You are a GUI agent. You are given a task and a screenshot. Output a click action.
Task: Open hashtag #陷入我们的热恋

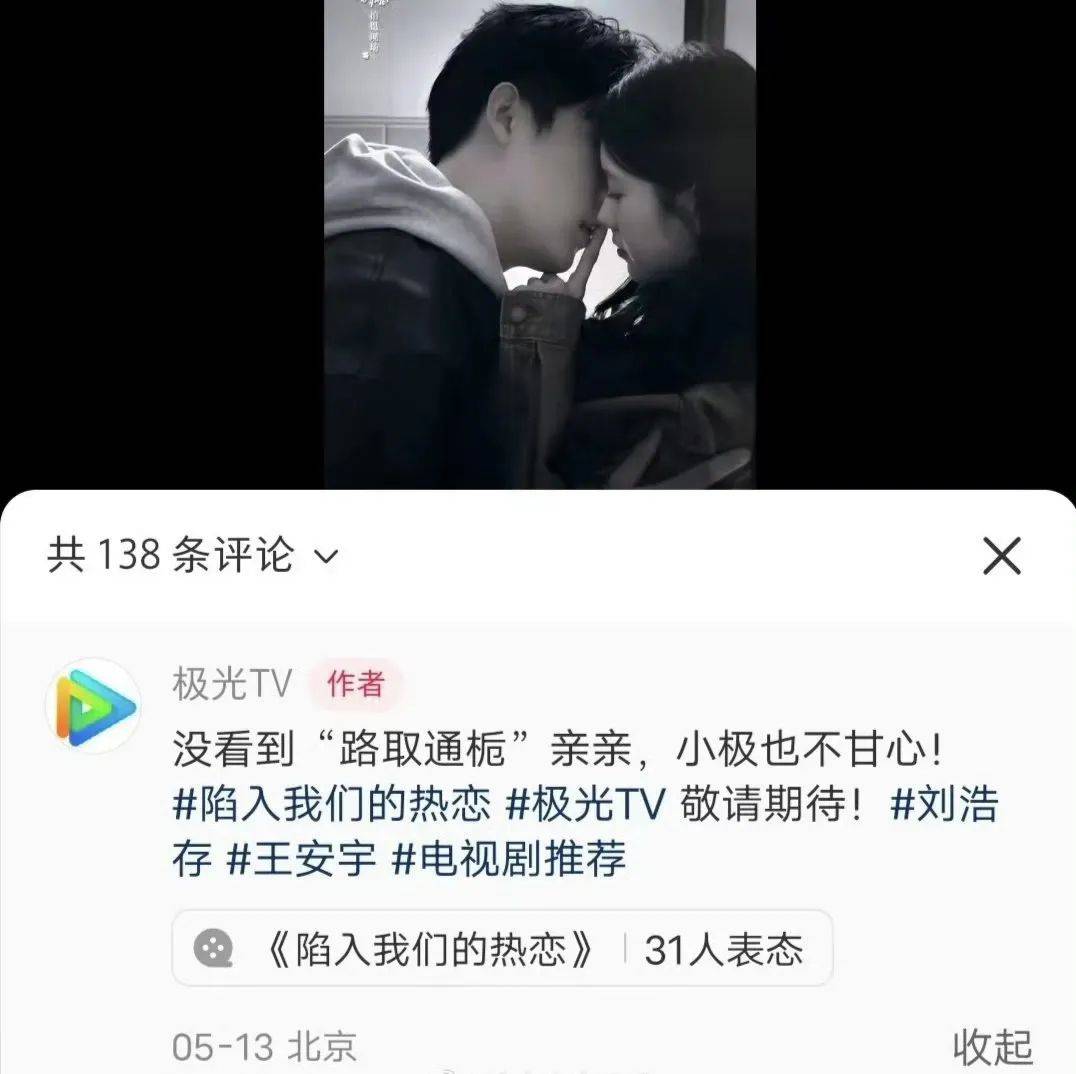click(332, 805)
